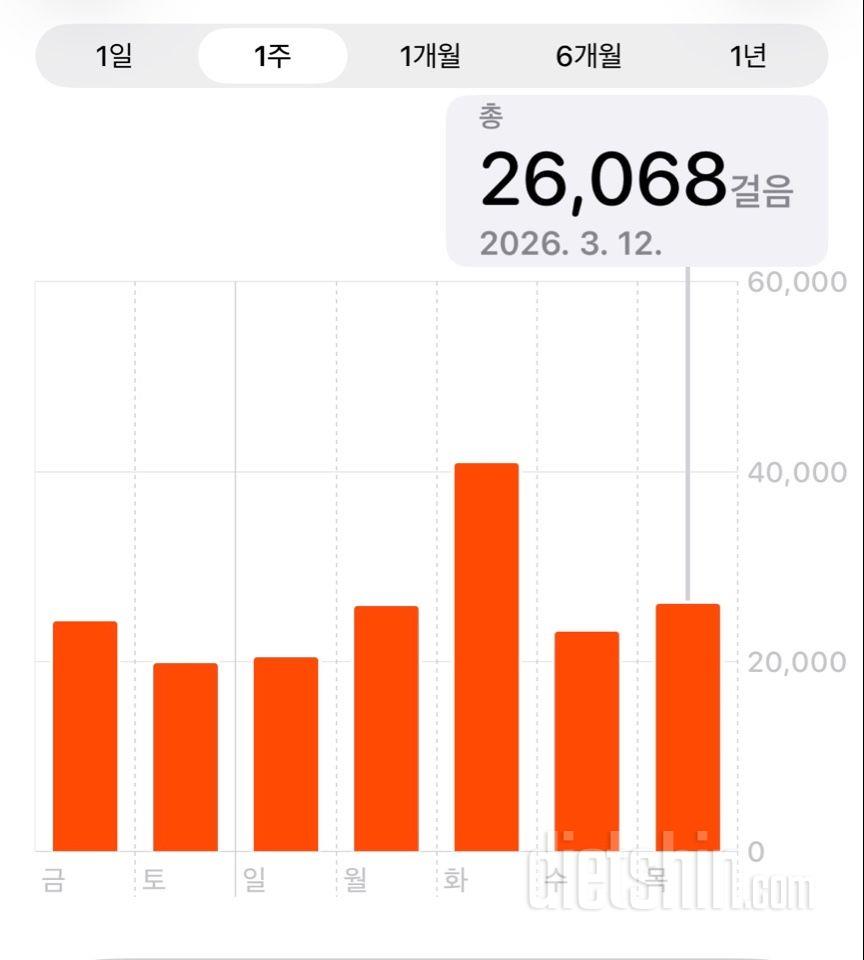Switch to the 6개월 range
864x960 pixels.
point(589,56)
